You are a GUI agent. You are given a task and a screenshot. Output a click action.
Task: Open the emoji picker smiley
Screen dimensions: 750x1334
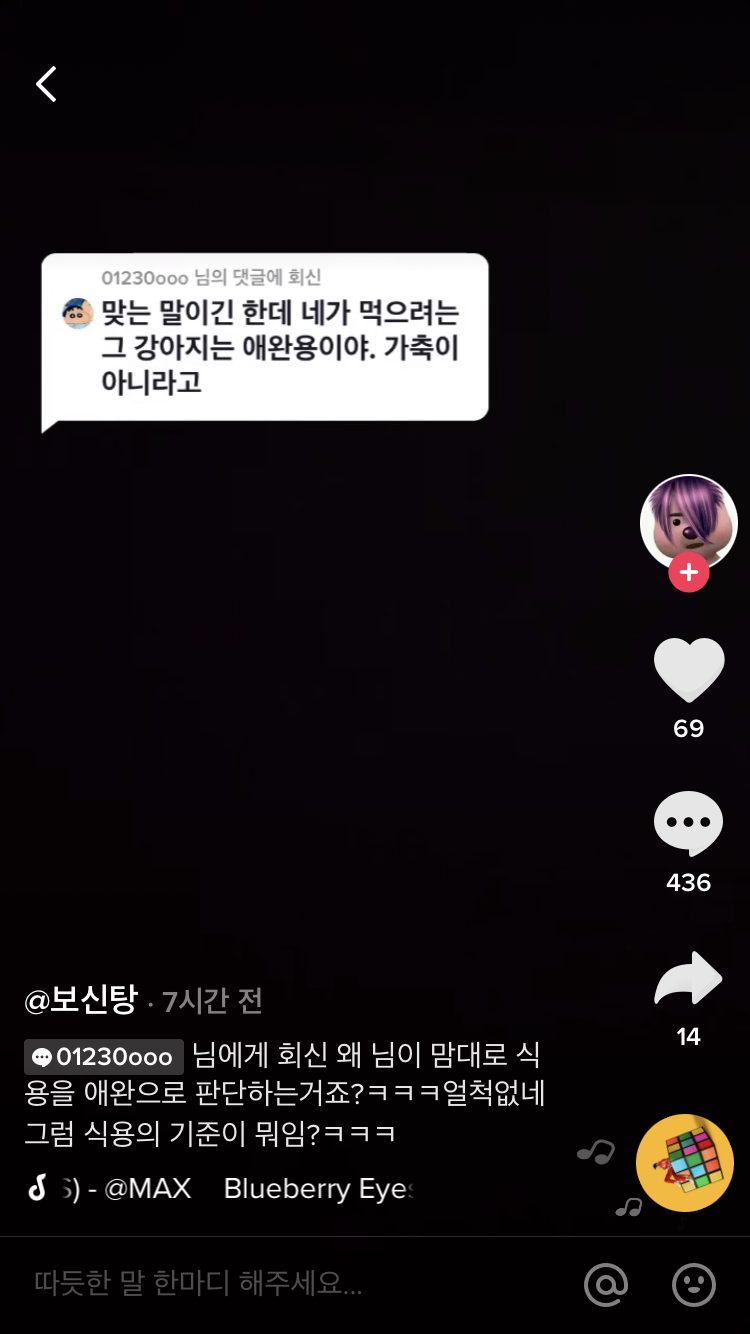point(693,1284)
